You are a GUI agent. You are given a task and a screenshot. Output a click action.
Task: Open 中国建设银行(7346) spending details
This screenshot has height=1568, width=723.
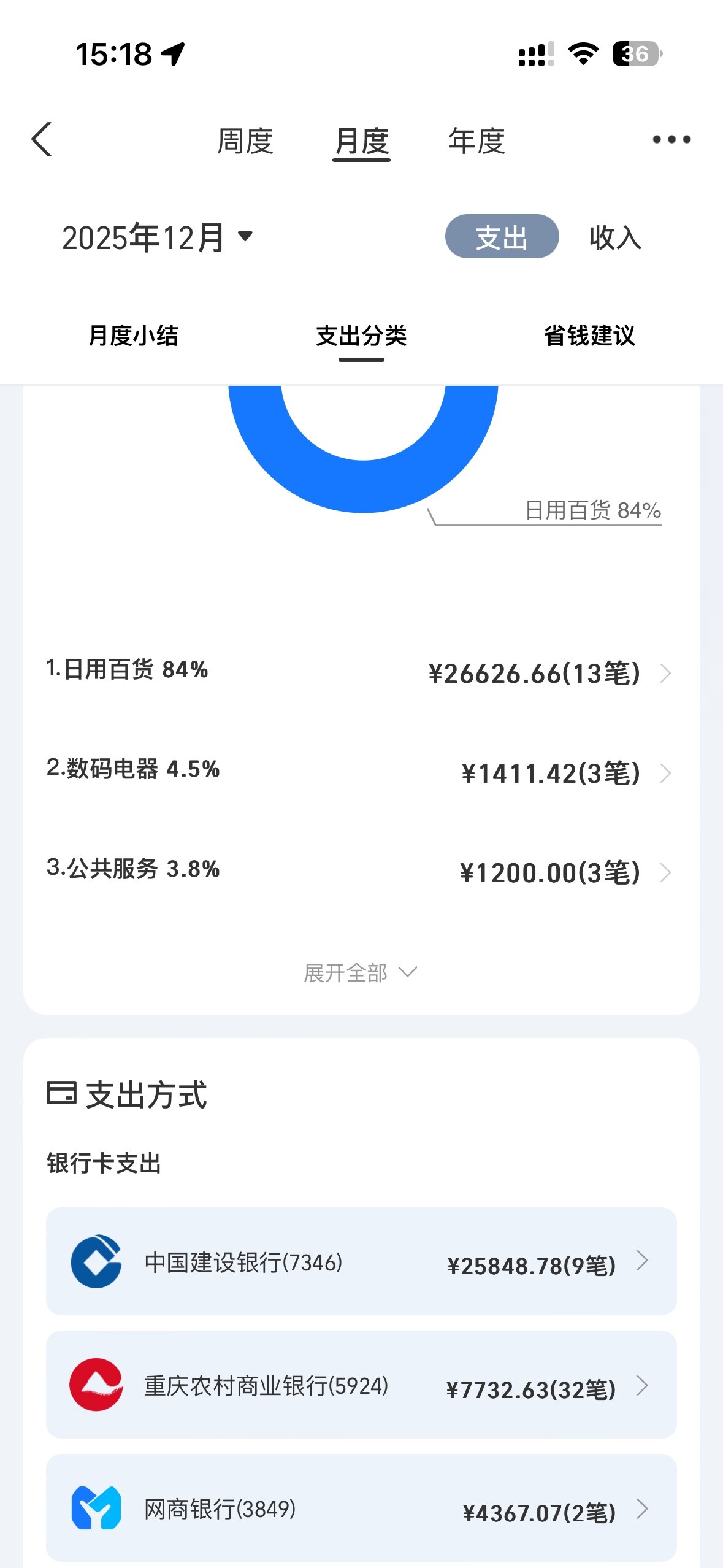[361, 1261]
